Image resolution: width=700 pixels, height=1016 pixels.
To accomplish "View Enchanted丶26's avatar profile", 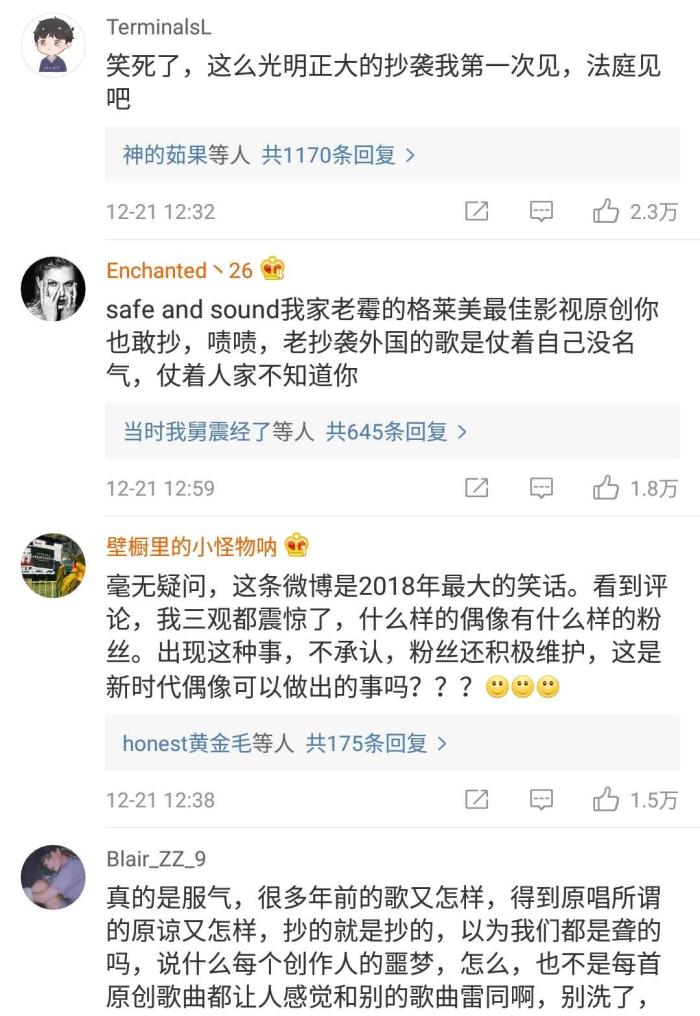I will click(52, 288).
